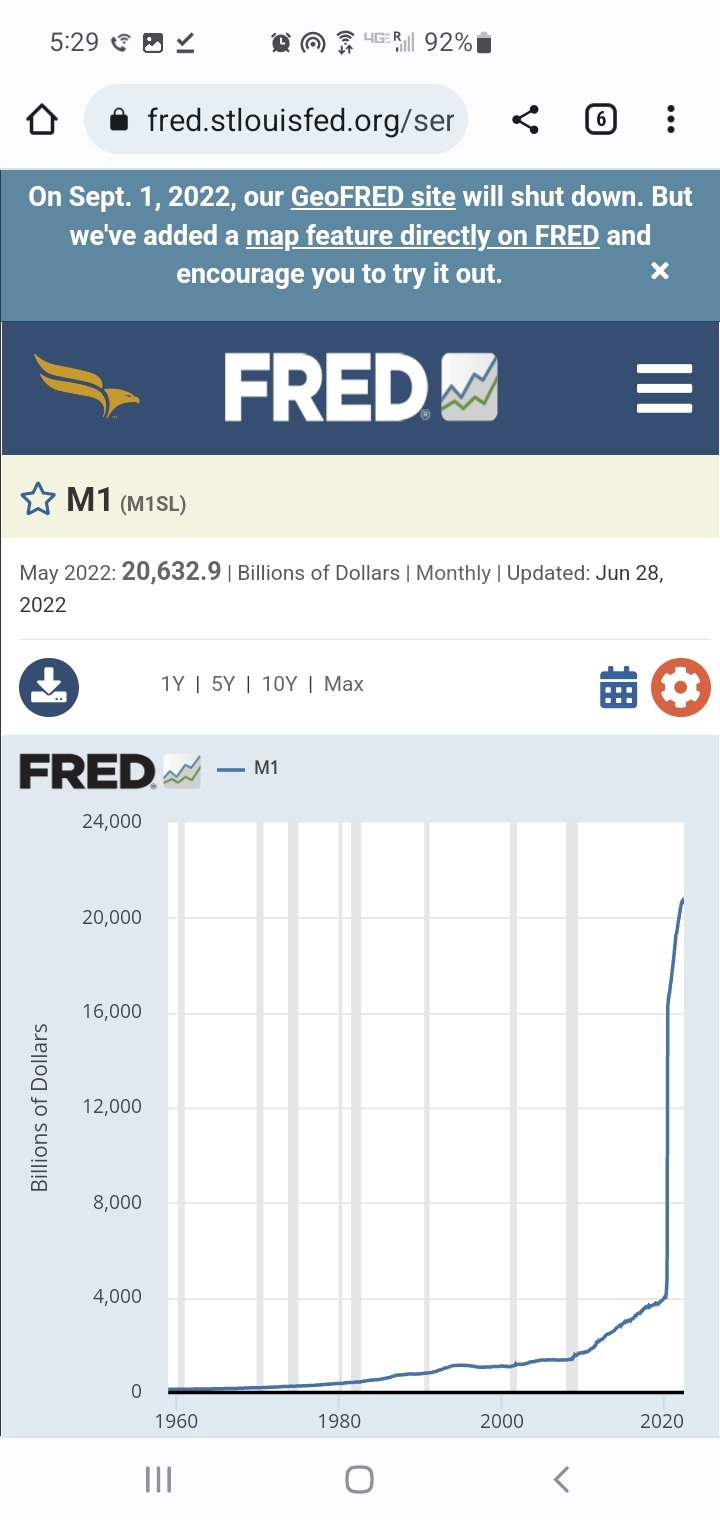Screen dimensions: 720x1520
Task: Dismiss the GeoFRED shutdown banner
Action: [659, 271]
